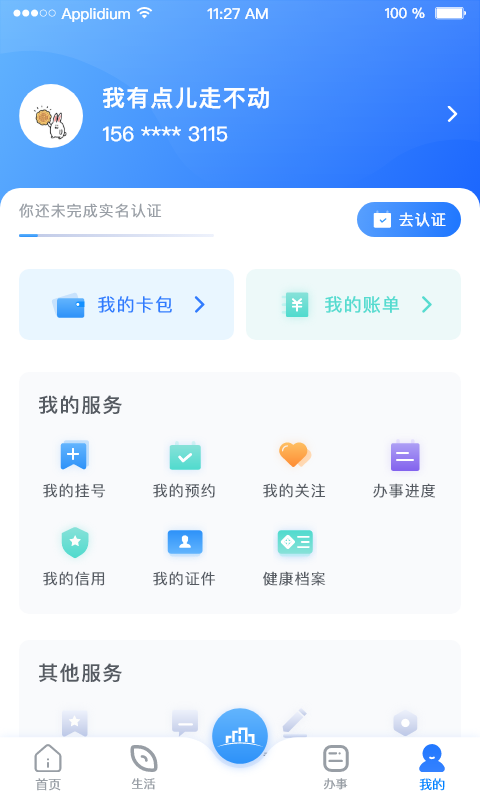The height and width of the screenshot is (800, 480).
Task: Open 我的卡包 card
Action: pyautogui.click(x=127, y=305)
